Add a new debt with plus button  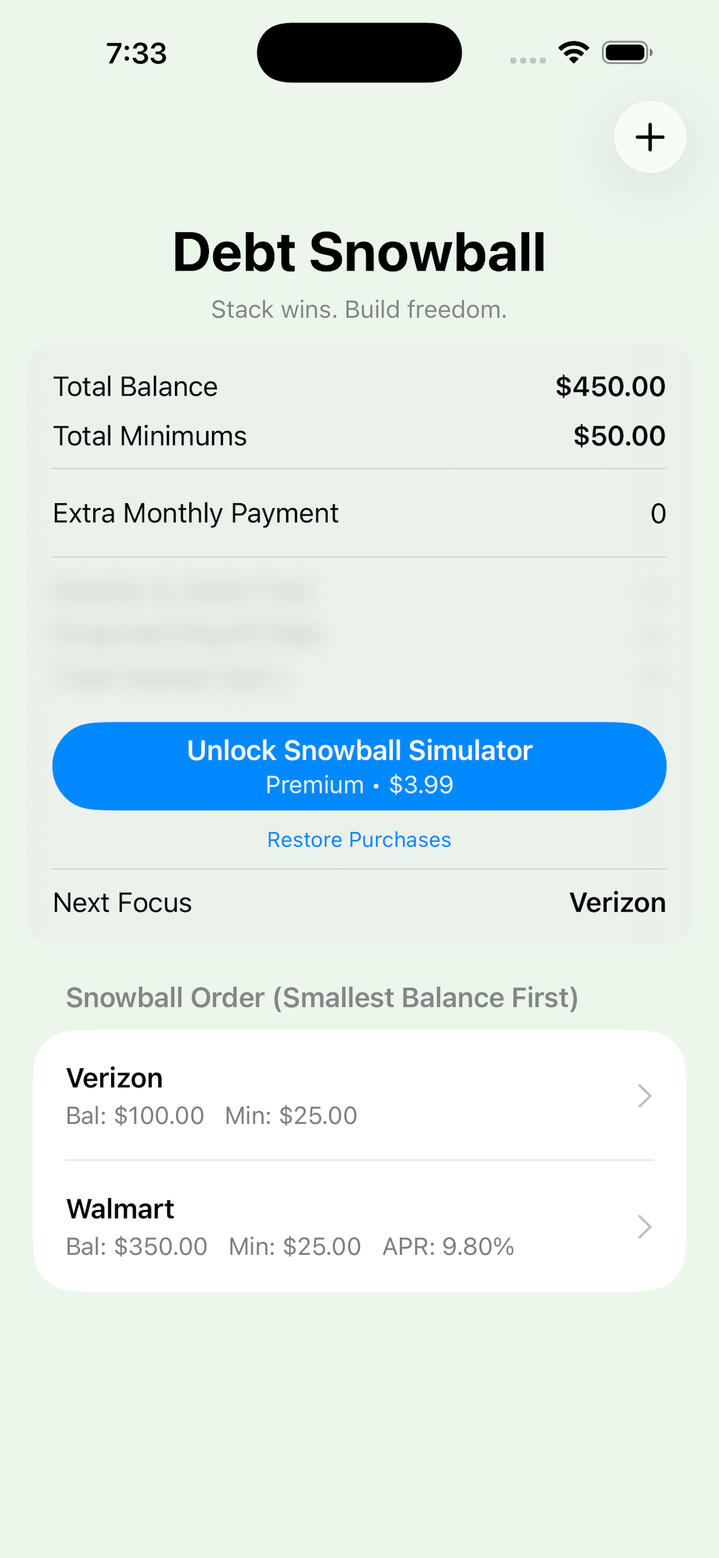tap(649, 137)
